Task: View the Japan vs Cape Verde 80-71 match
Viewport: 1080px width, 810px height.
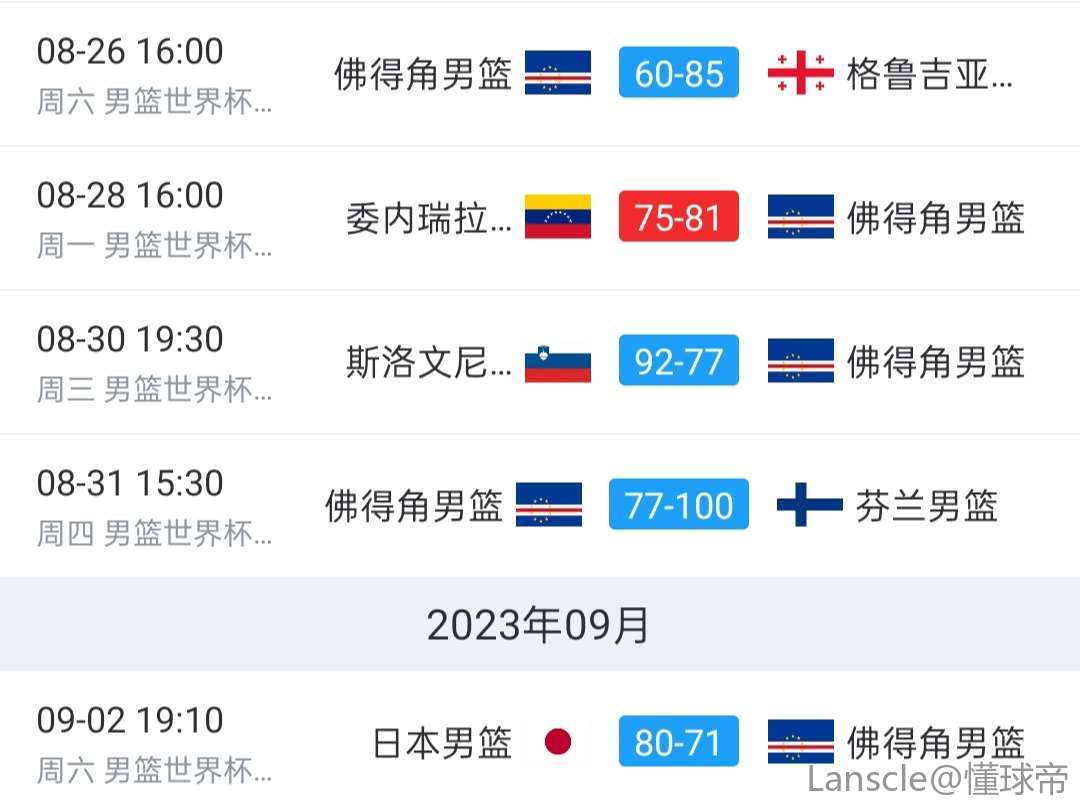Action: click(678, 742)
